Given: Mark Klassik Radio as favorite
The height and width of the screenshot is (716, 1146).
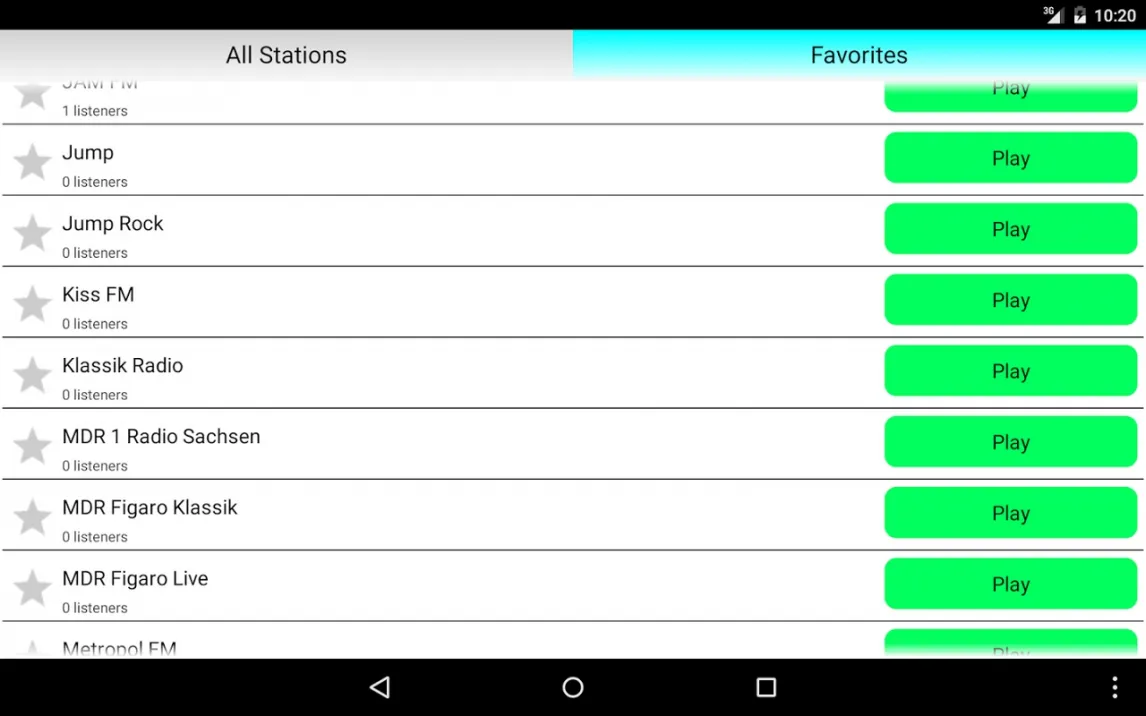Looking at the screenshot, I should coord(32,374).
